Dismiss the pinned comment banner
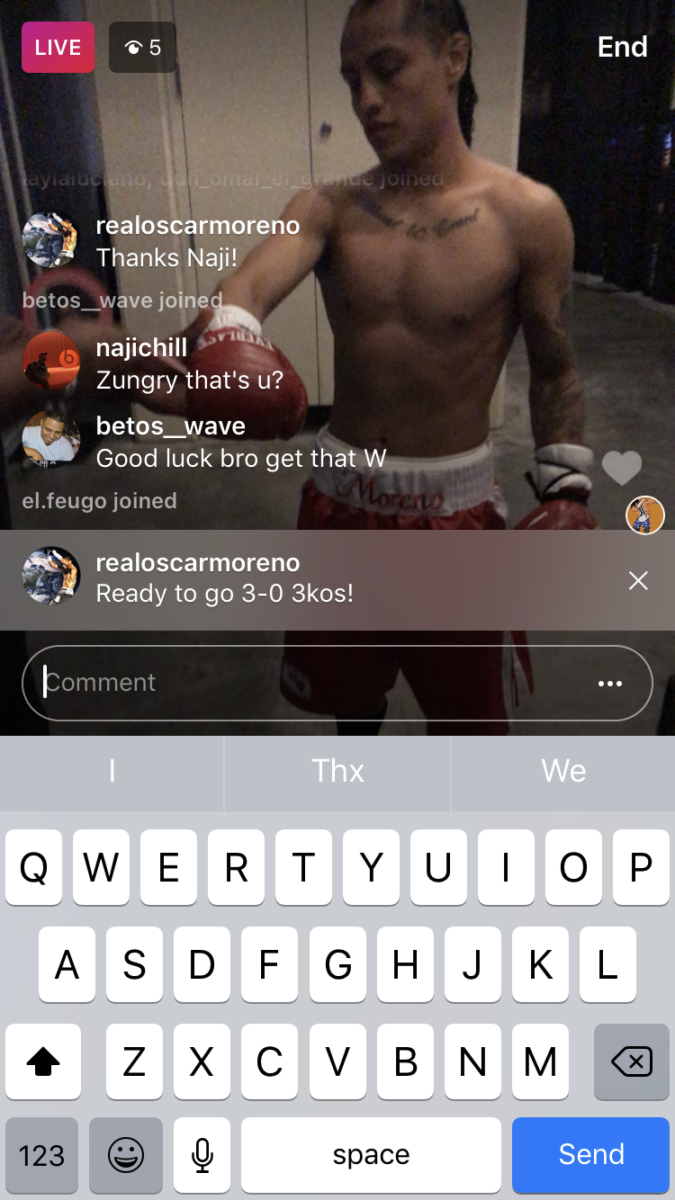The width and height of the screenshot is (675, 1200). pos(638,580)
